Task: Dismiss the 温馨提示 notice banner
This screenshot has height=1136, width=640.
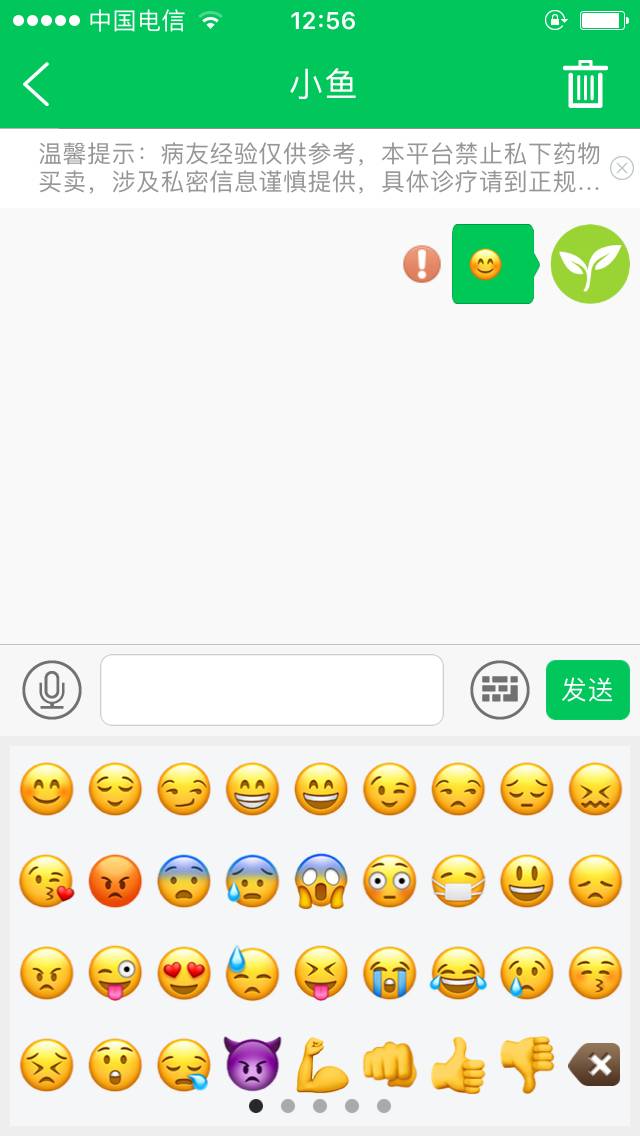Action: click(x=621, y=168)
